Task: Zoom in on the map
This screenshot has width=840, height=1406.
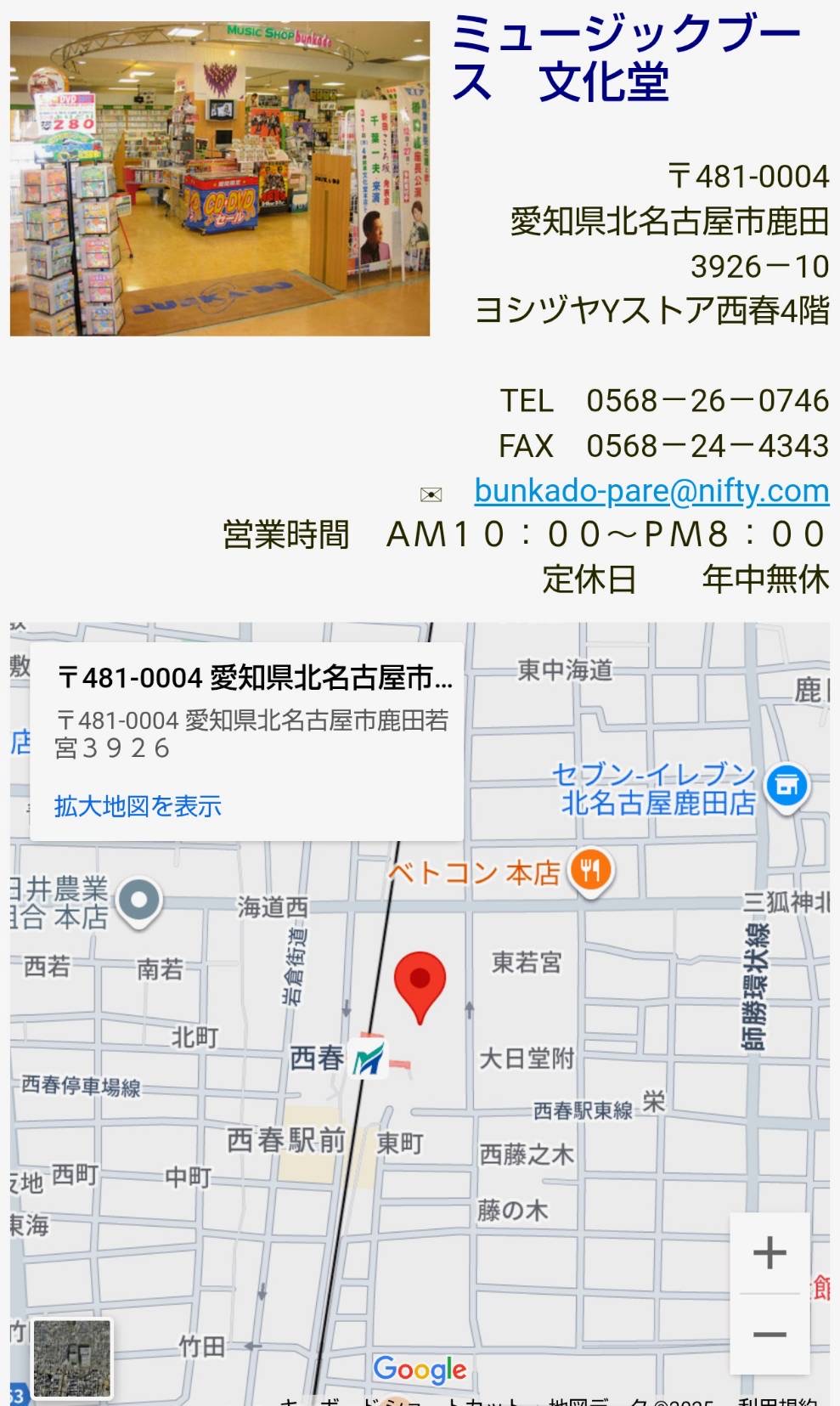Action: [770, 1252]
